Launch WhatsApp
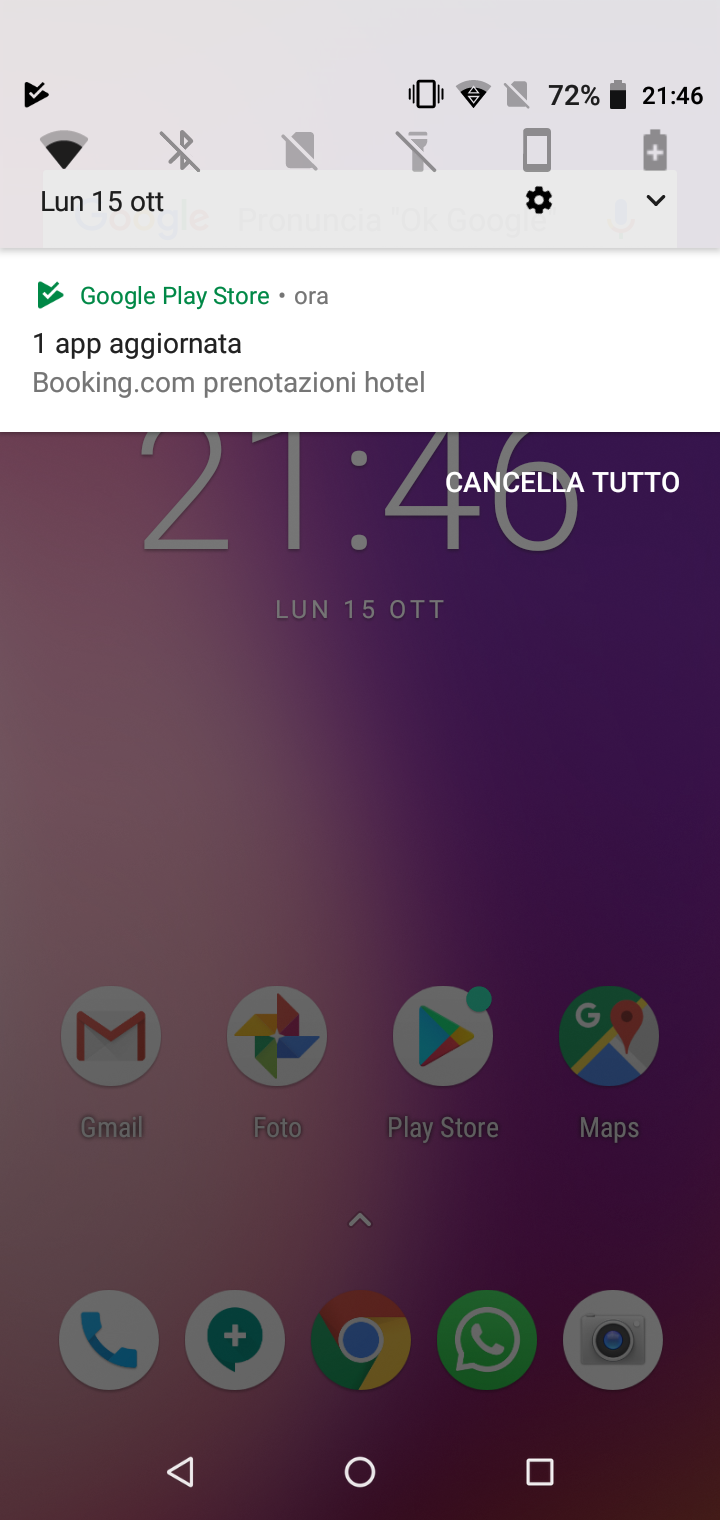The width and height of the screenshot is (720, 1520). click(487, 1340)
